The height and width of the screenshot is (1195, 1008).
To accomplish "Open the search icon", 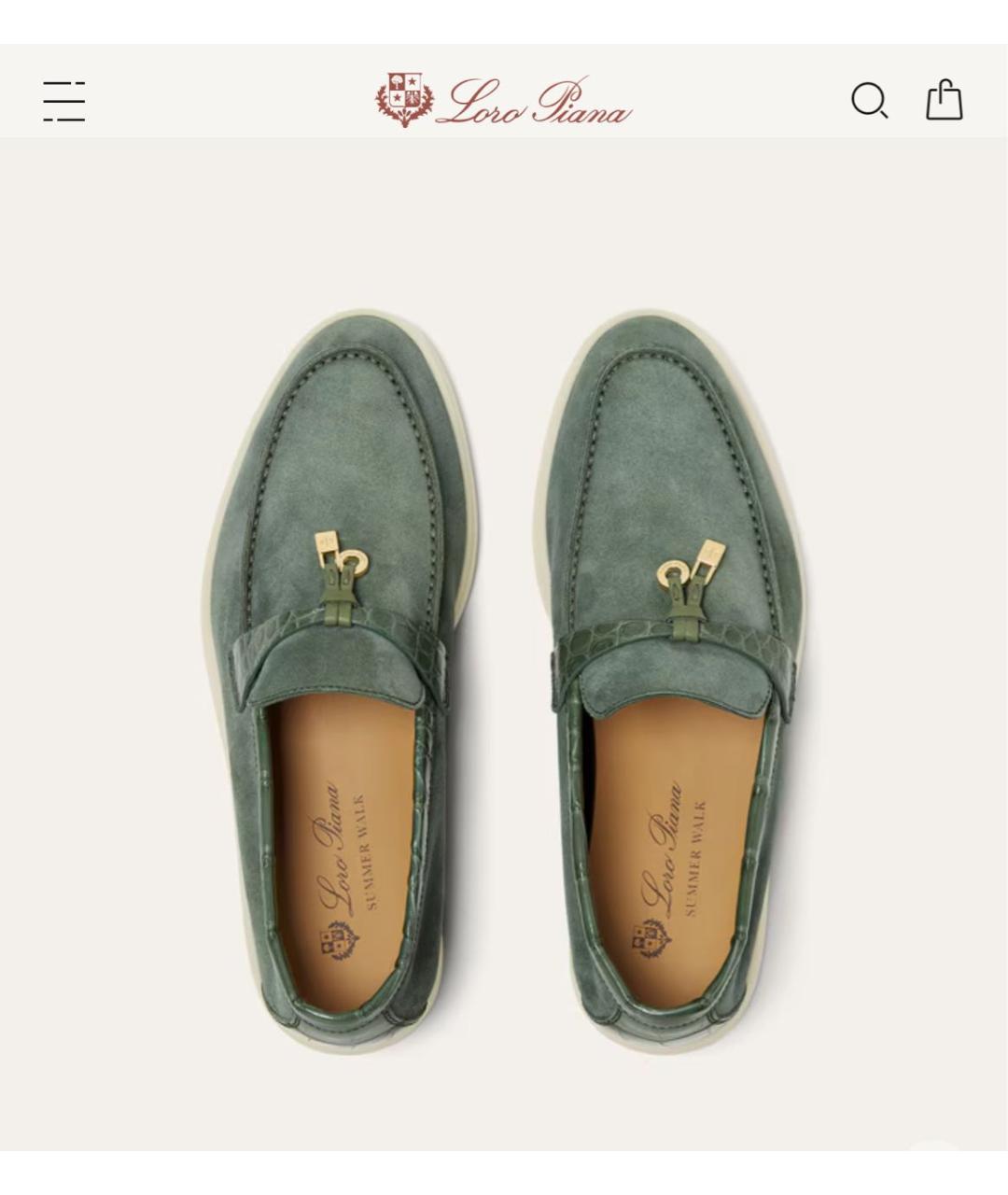I will point(869,101).
